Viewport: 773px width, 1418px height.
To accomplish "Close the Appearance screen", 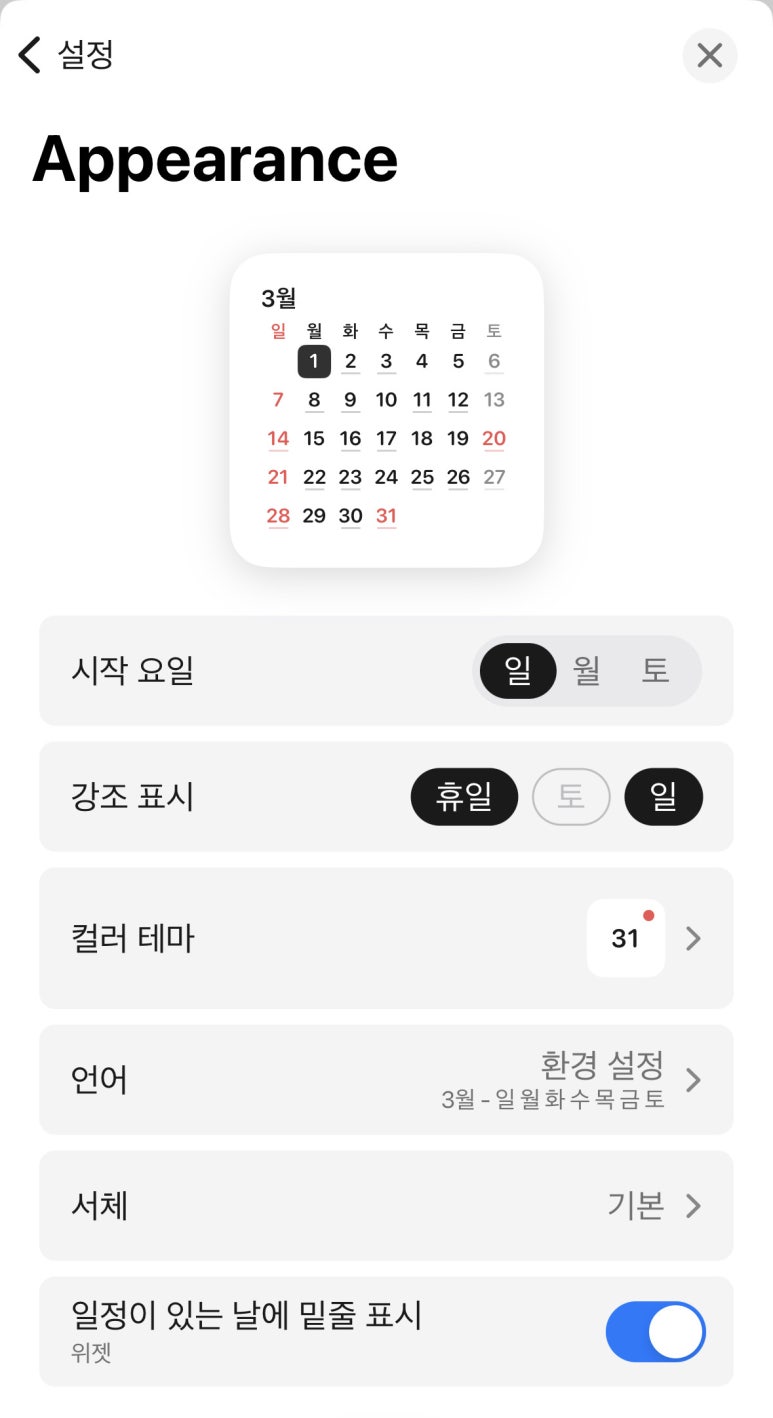I will pos(710,56).
